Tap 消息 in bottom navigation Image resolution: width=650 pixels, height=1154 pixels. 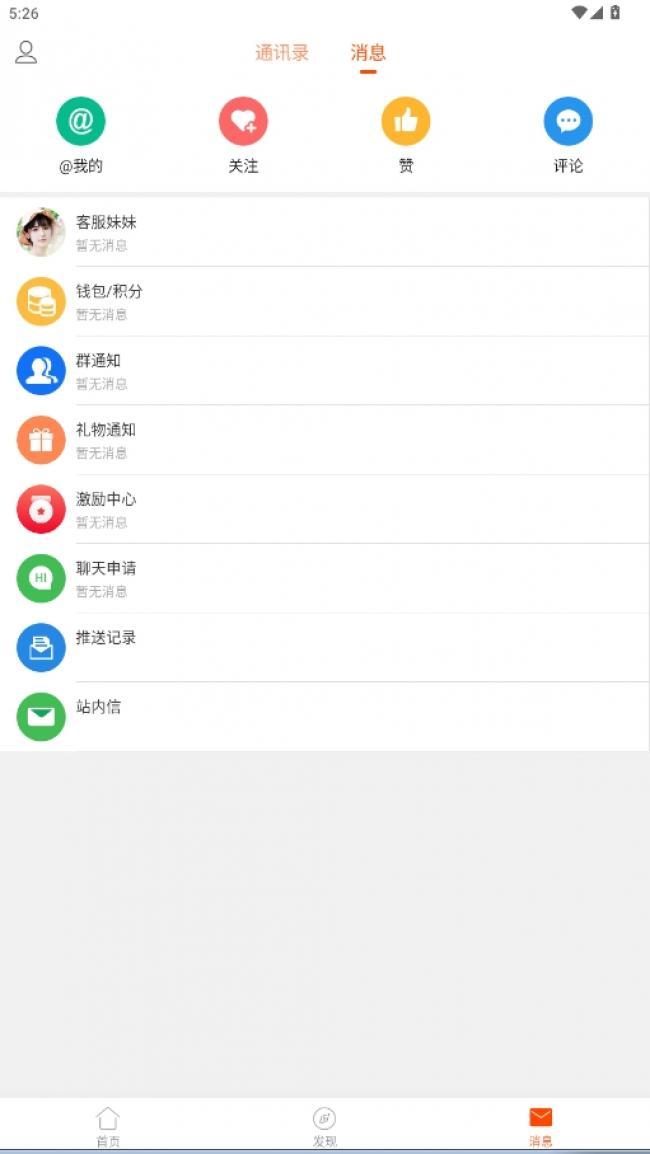click(541, 1126)
